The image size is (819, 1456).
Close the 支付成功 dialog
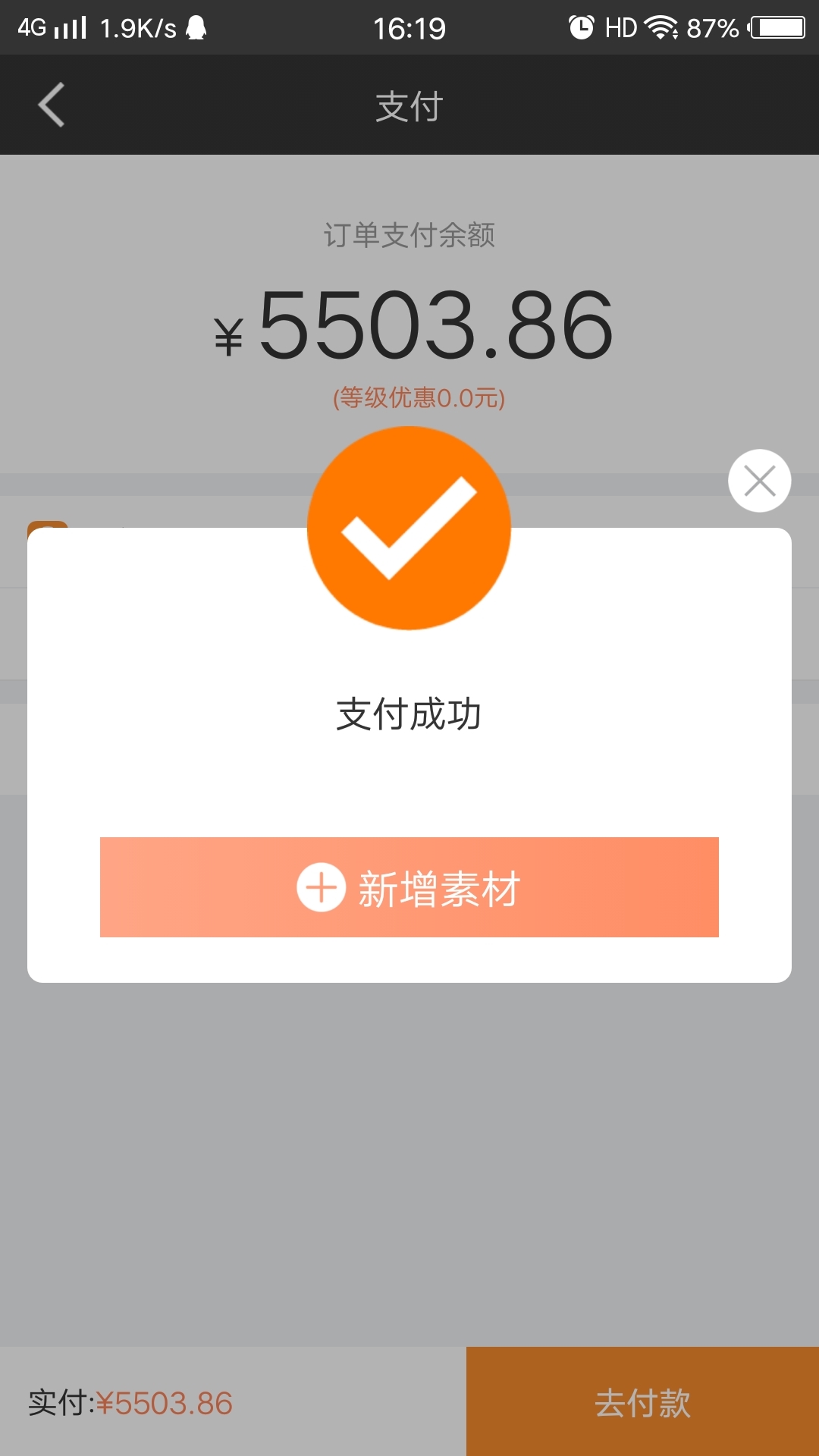pos(759,481)
